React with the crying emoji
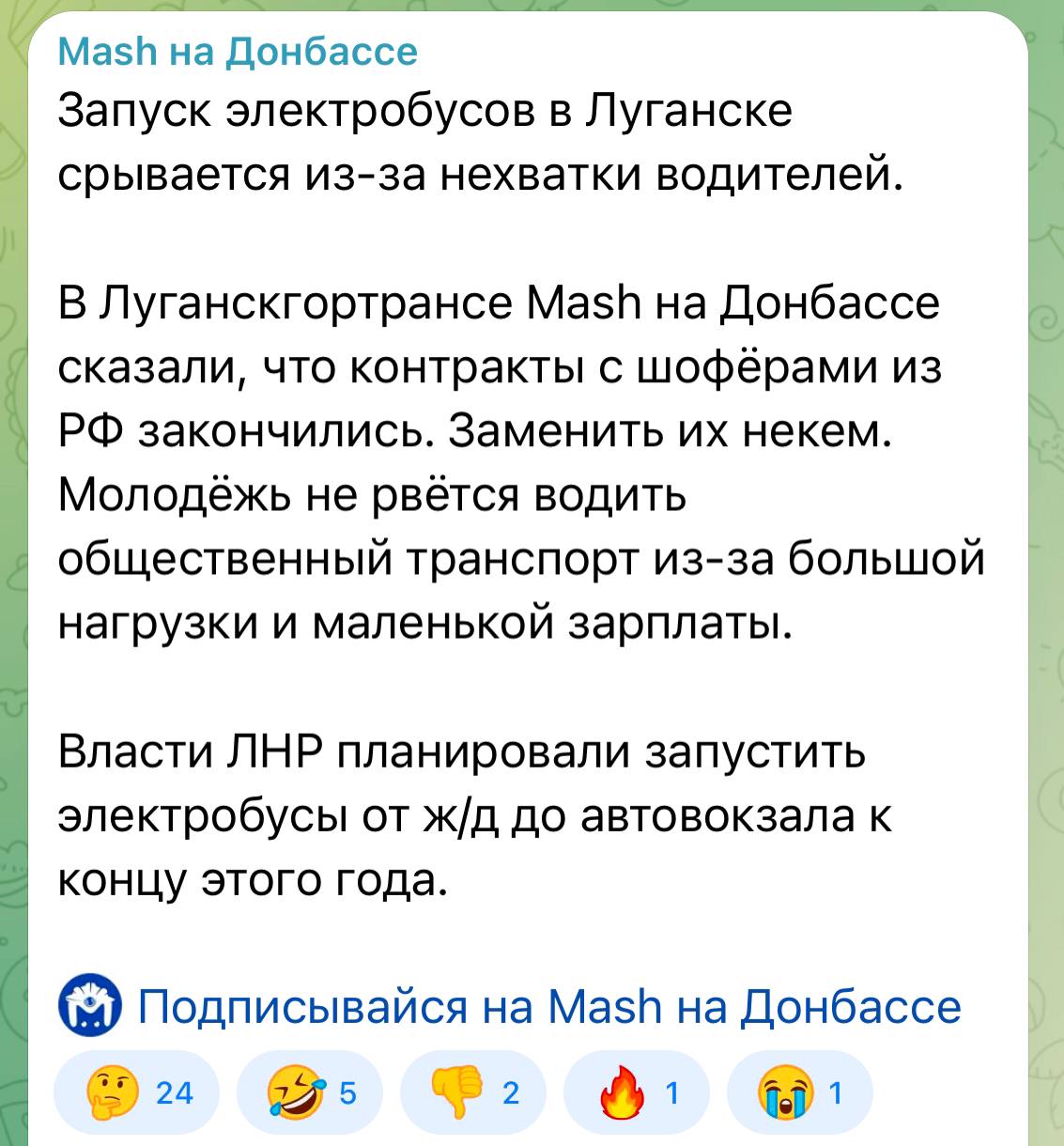Screen dimensions: 1064x1146 point(799,1092)
